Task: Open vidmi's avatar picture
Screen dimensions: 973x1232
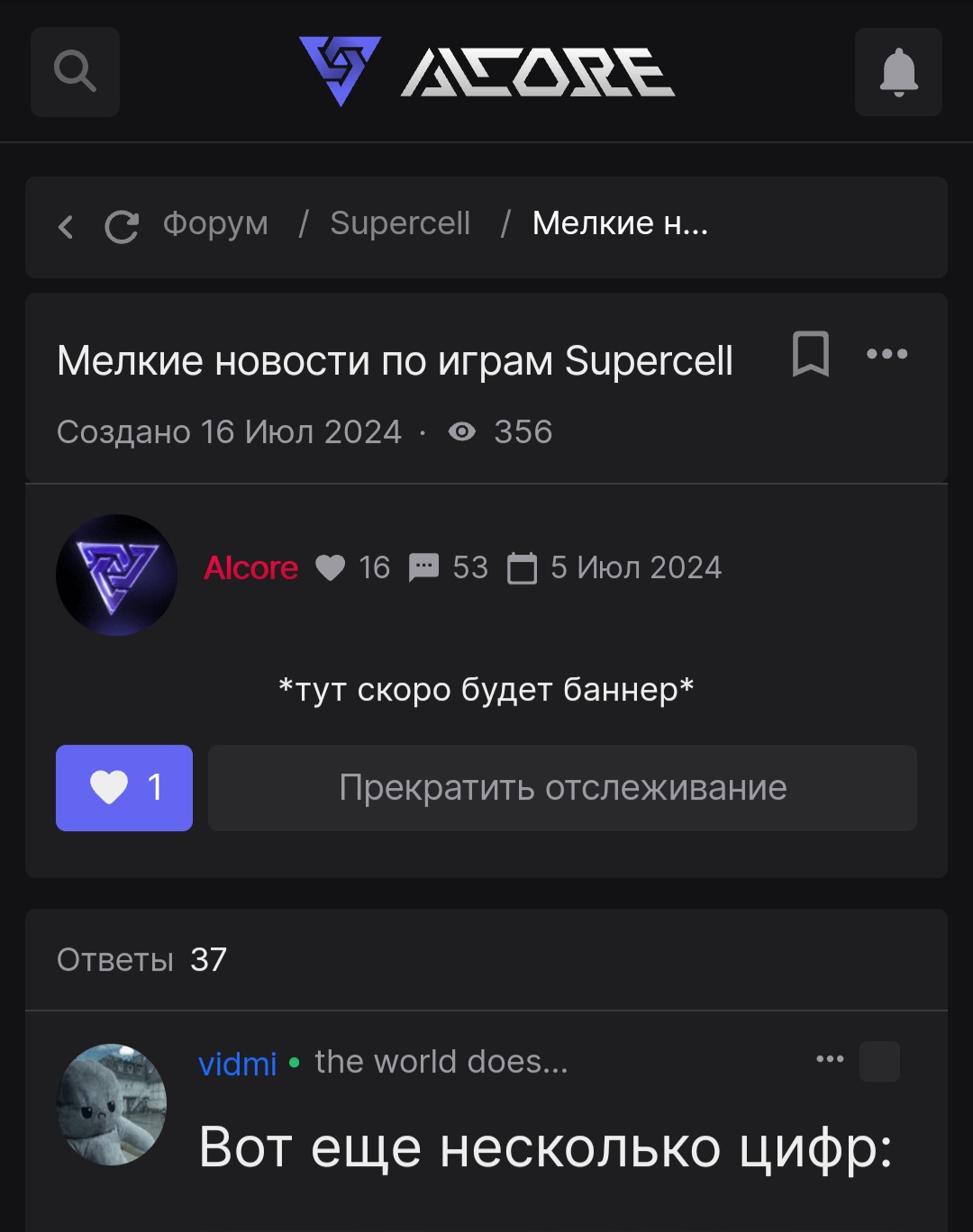Action: [x=112, y=1104]
